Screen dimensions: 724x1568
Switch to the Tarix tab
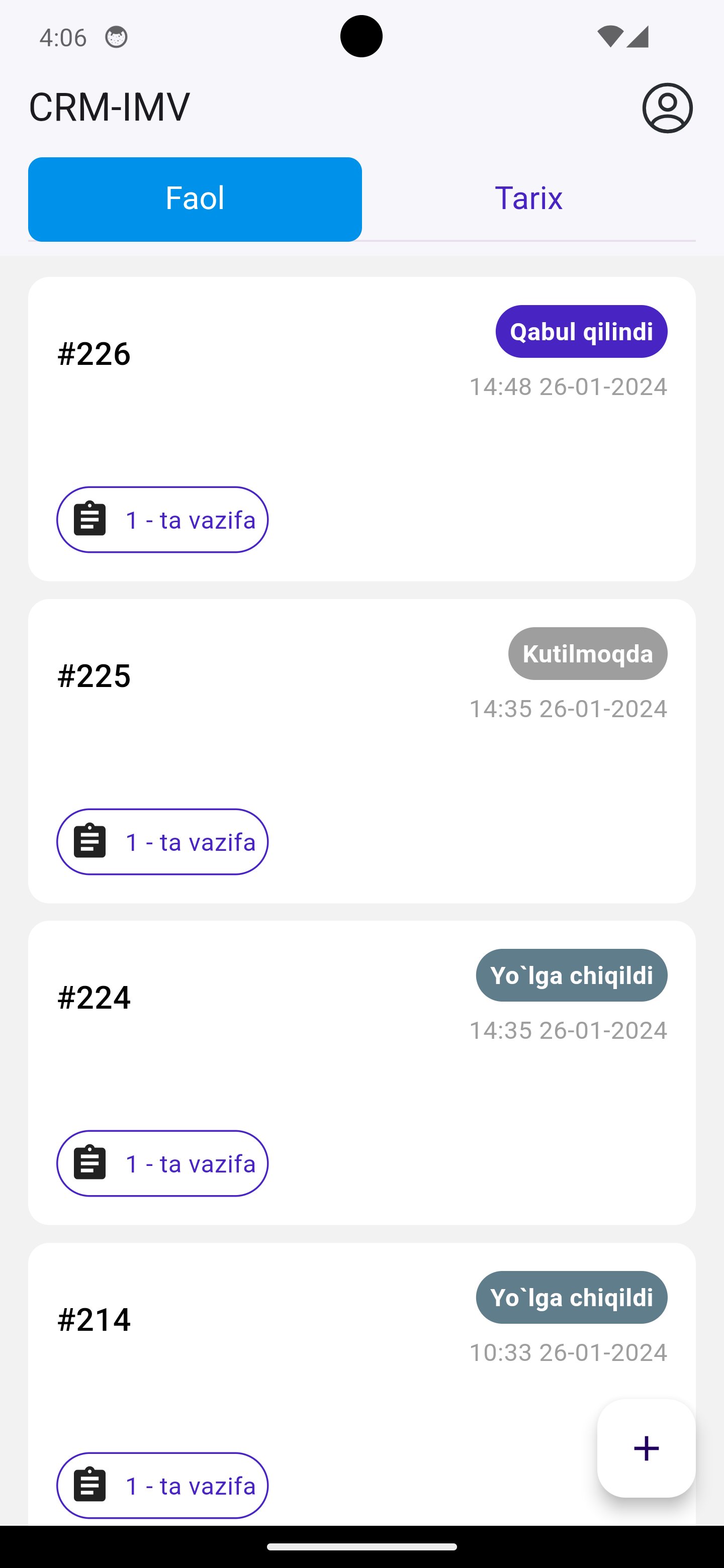[528, 198]
